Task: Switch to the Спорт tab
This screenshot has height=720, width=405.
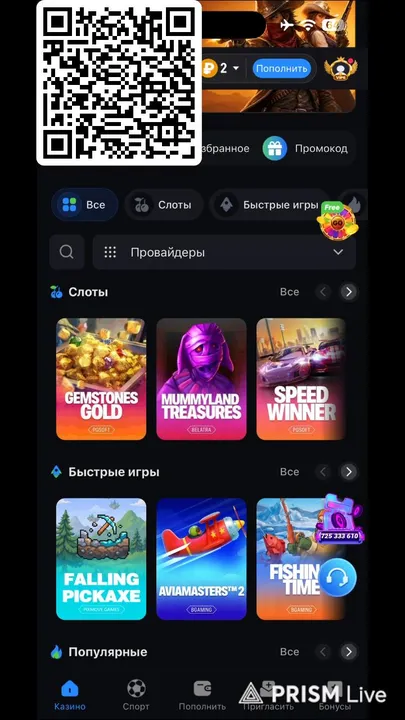Action: (136, 695)
